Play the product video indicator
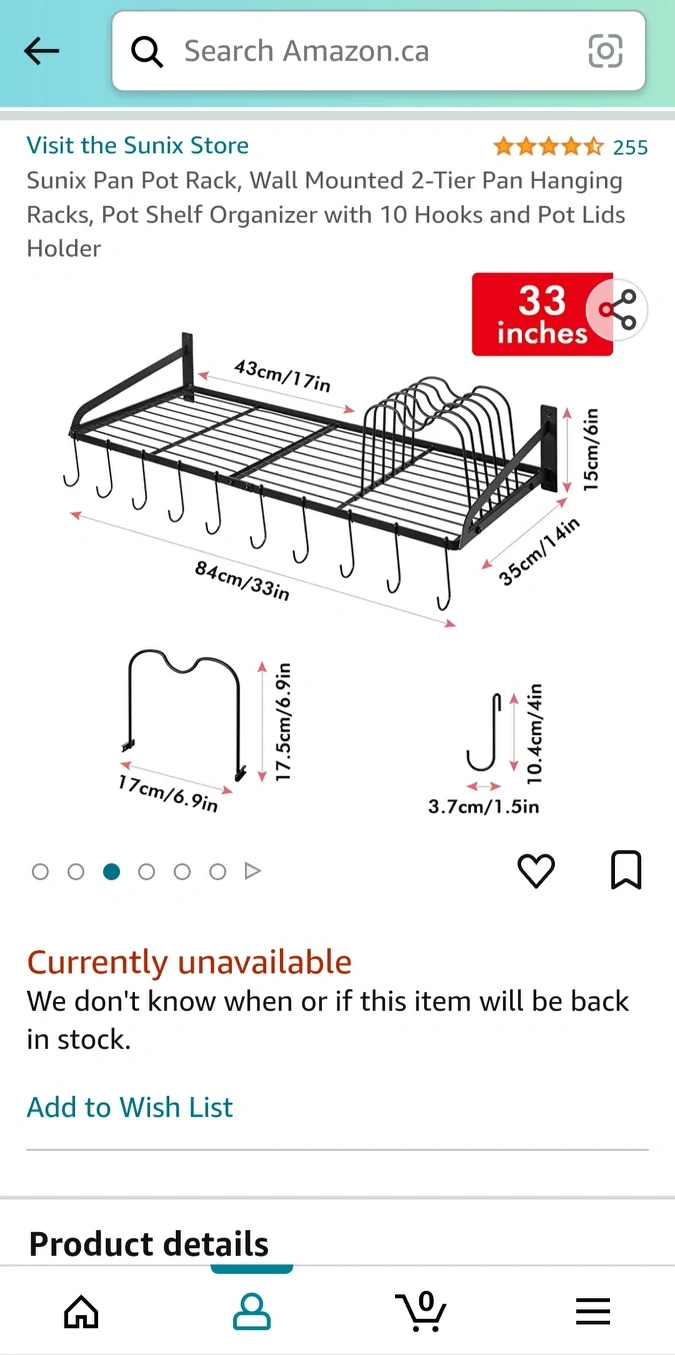Screen dimensions: 675x1355 pyautogui.click(x=253, y=872)
